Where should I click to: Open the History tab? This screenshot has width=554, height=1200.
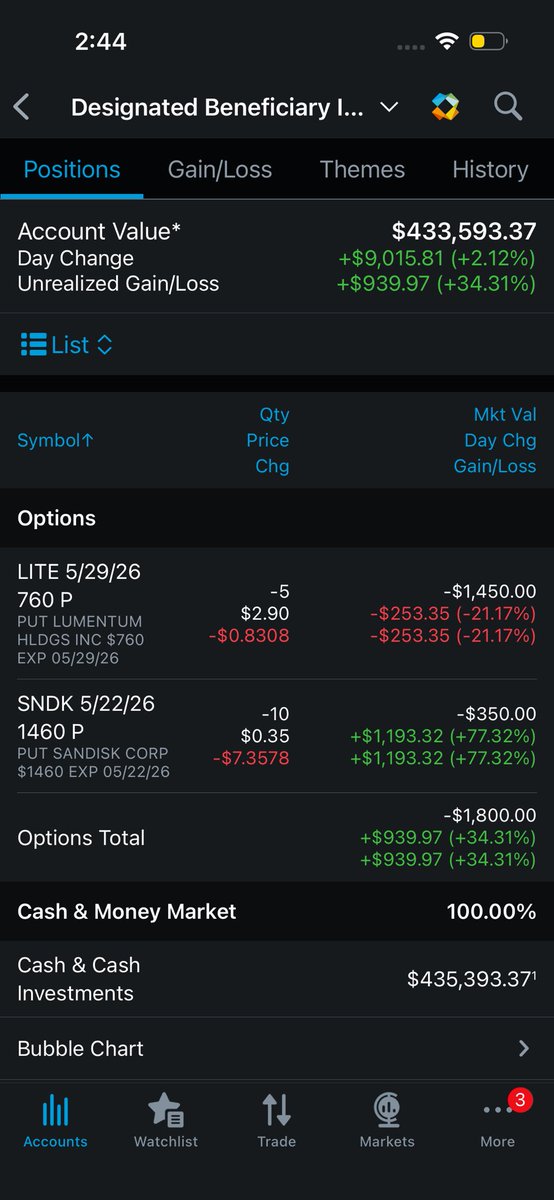point(490,169)
